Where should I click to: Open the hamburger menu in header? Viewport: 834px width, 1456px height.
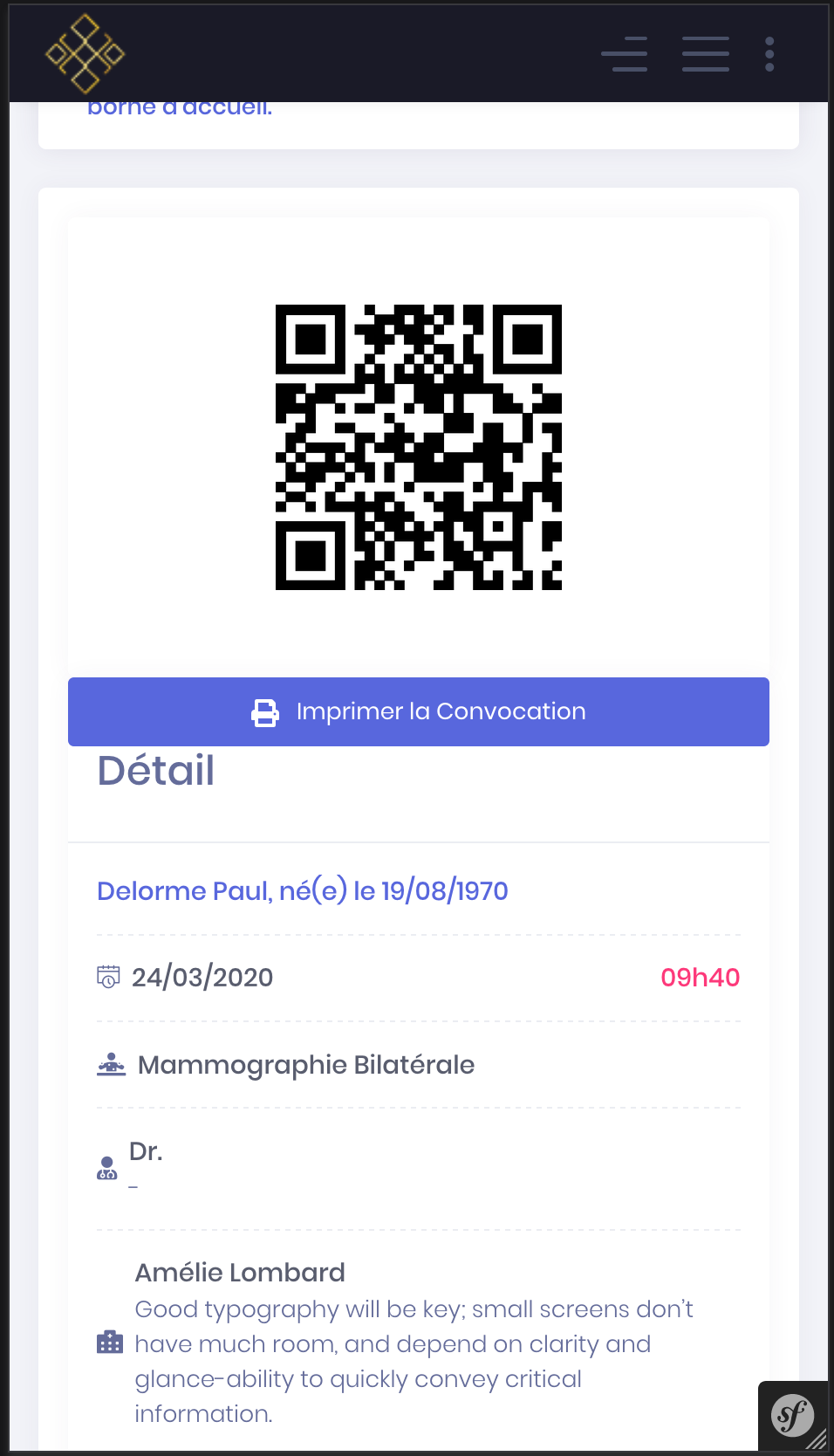(x=706, y=54)
